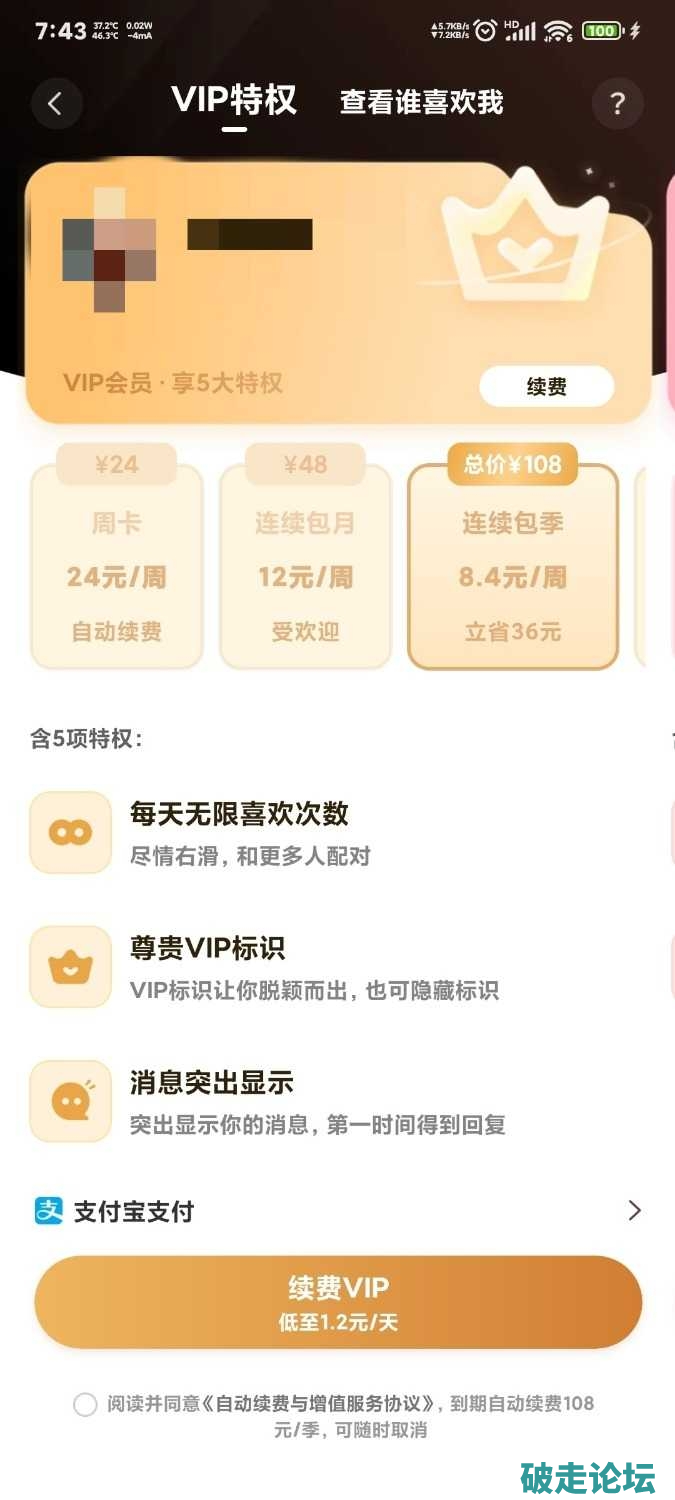Tap the 续费VIP button
The height and width of the screenshot is (1500, 675).
pos(338,1302)
